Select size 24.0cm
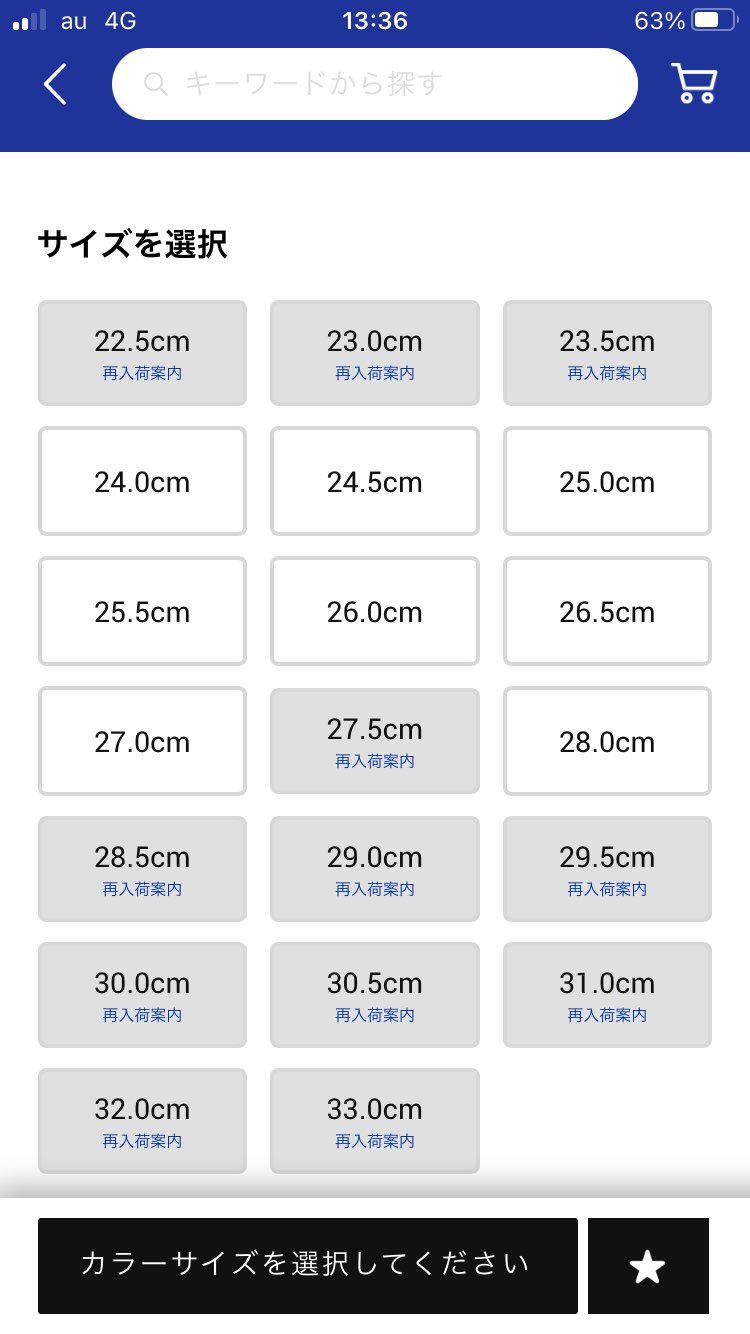The image size is (750, 1334). click(142, 482)
